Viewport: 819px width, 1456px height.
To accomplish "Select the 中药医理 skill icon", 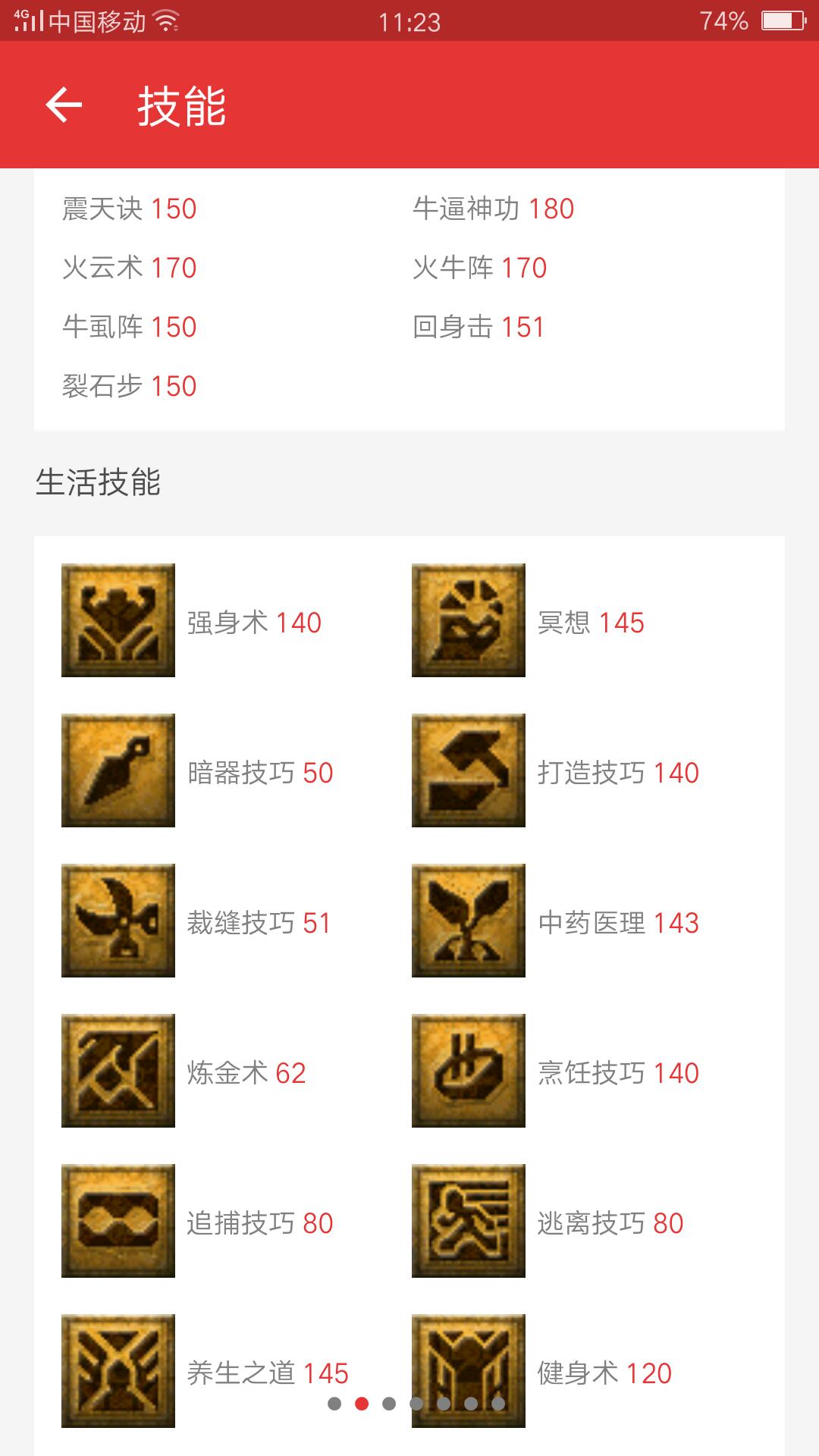I will coord(469,921).
